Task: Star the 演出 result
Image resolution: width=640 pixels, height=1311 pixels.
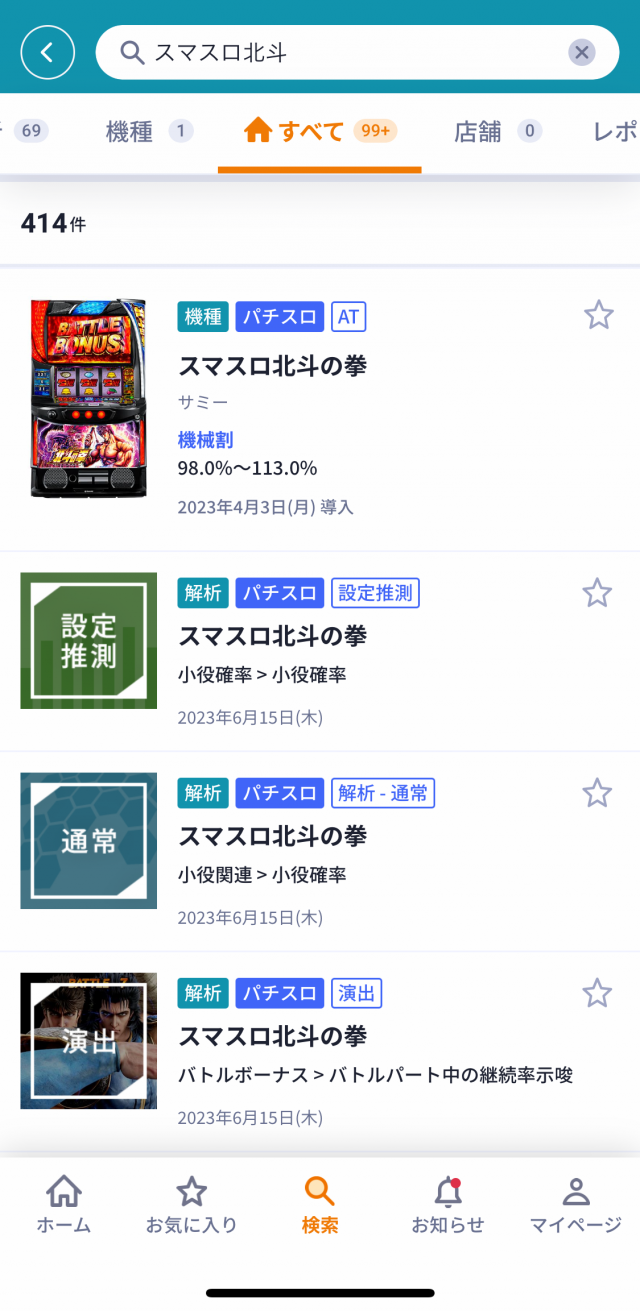Action: [x=597, y=993]
